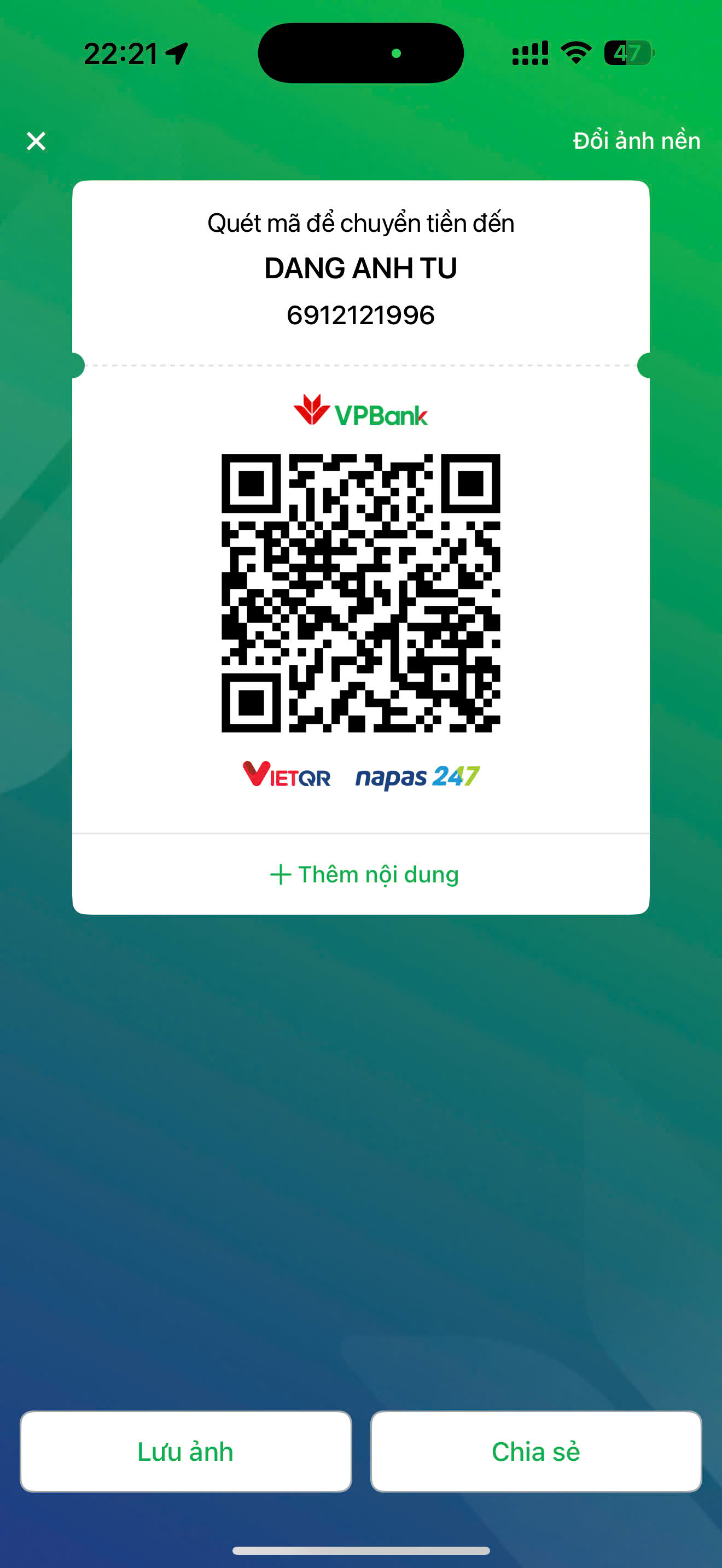Change background via Đổi ảnh nền
Viewport: 722px width, 1568px height.
click(636, 141)
